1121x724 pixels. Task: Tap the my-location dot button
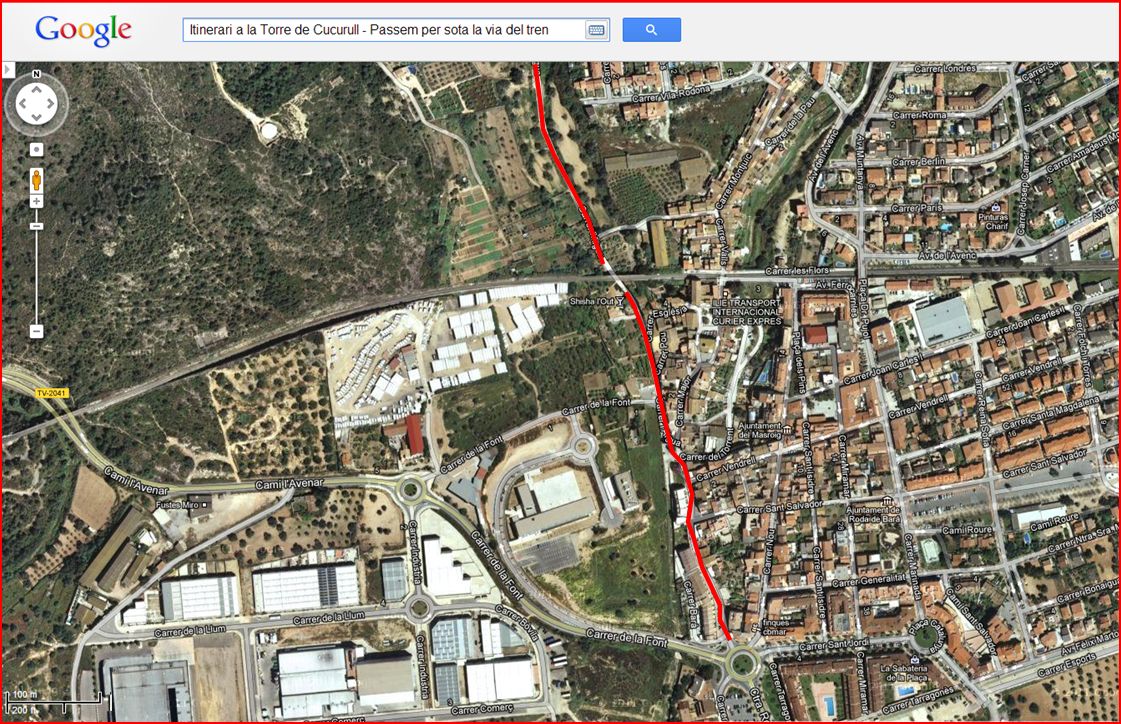[36, 149]
